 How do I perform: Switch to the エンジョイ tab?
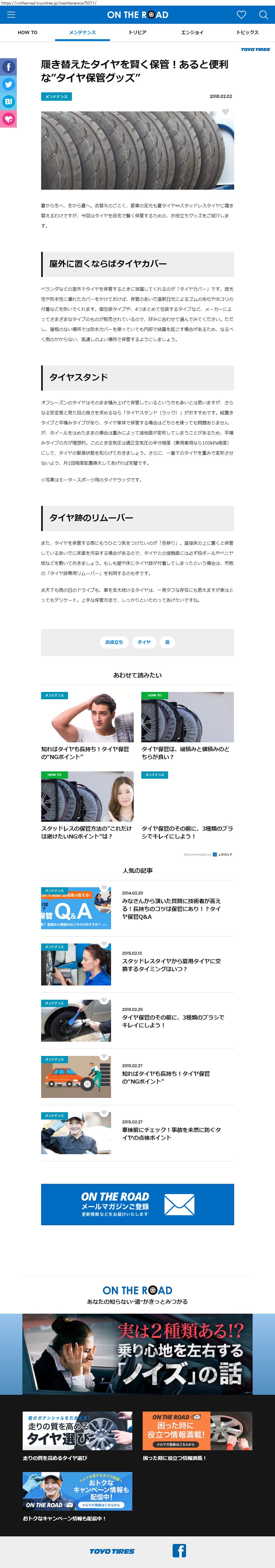coord(192,32)
